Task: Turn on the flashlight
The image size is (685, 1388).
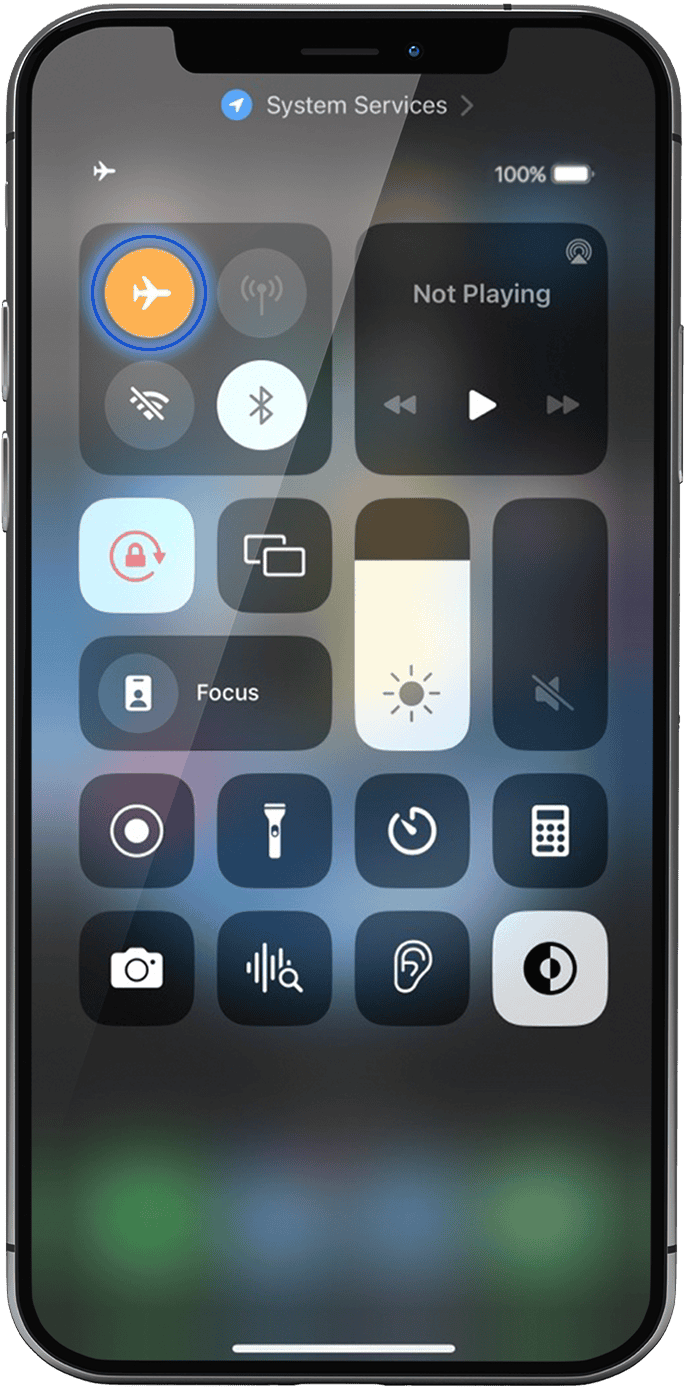Action: (x=274, y=830)
